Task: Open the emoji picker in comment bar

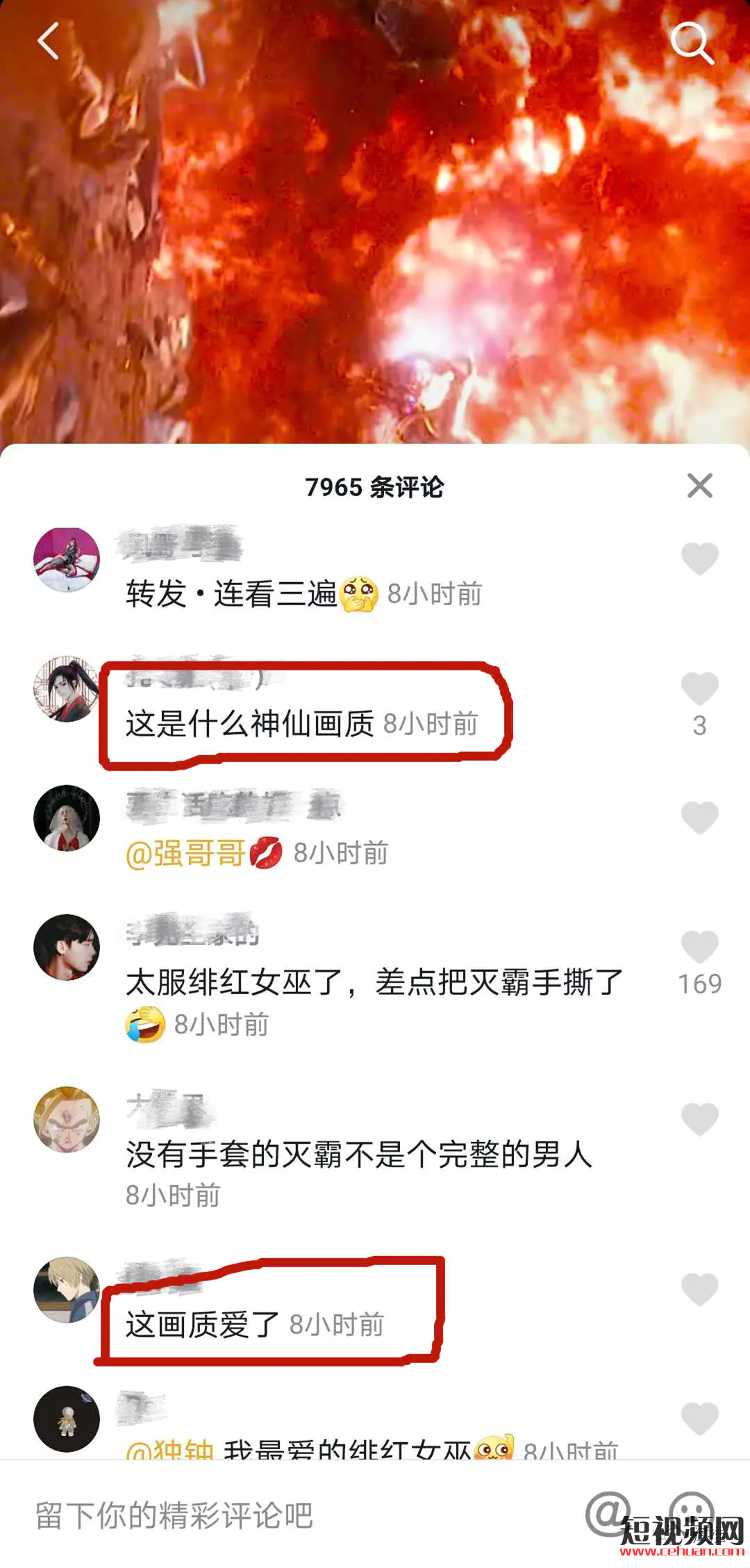Action: tap(691, 1509)
